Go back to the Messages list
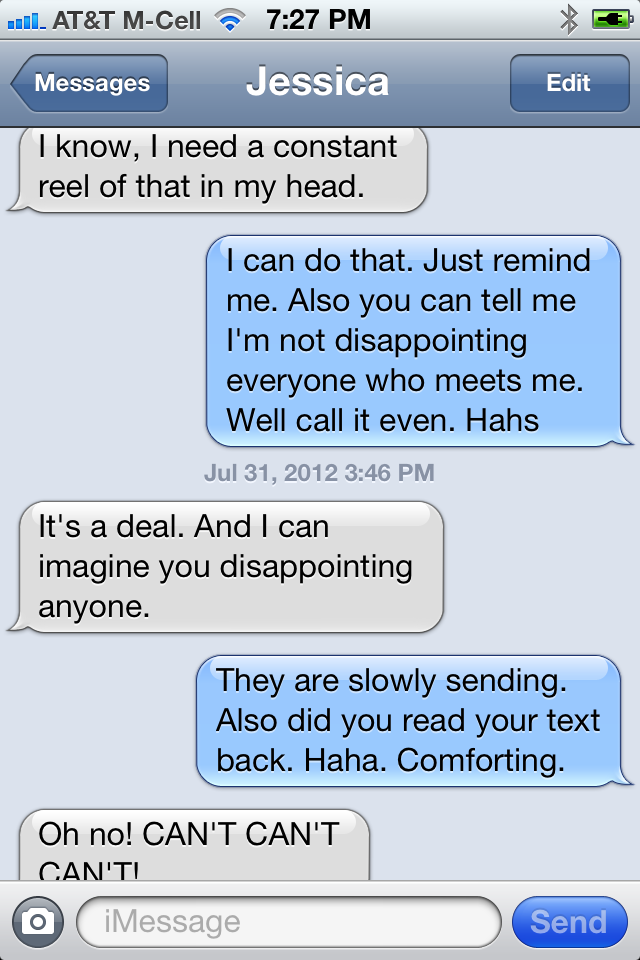 tap(90, 83)
